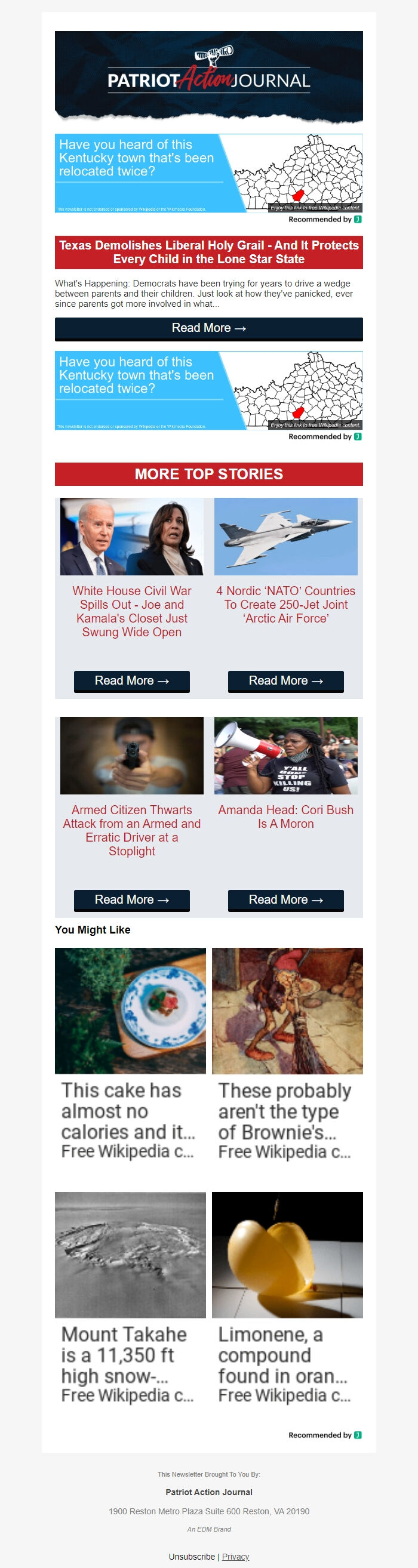Read more about White House Civil War
The height and width of the screenshot is (1568, 418).
(131, 680)
